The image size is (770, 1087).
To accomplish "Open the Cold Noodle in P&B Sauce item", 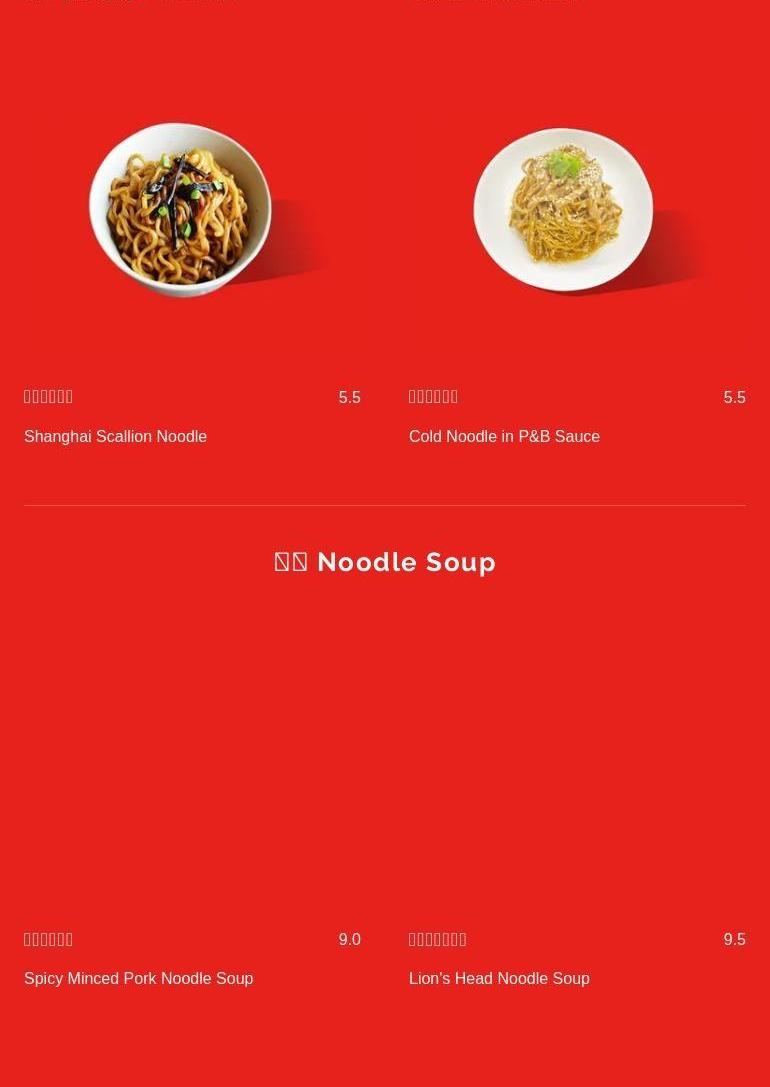I will 504,436.
